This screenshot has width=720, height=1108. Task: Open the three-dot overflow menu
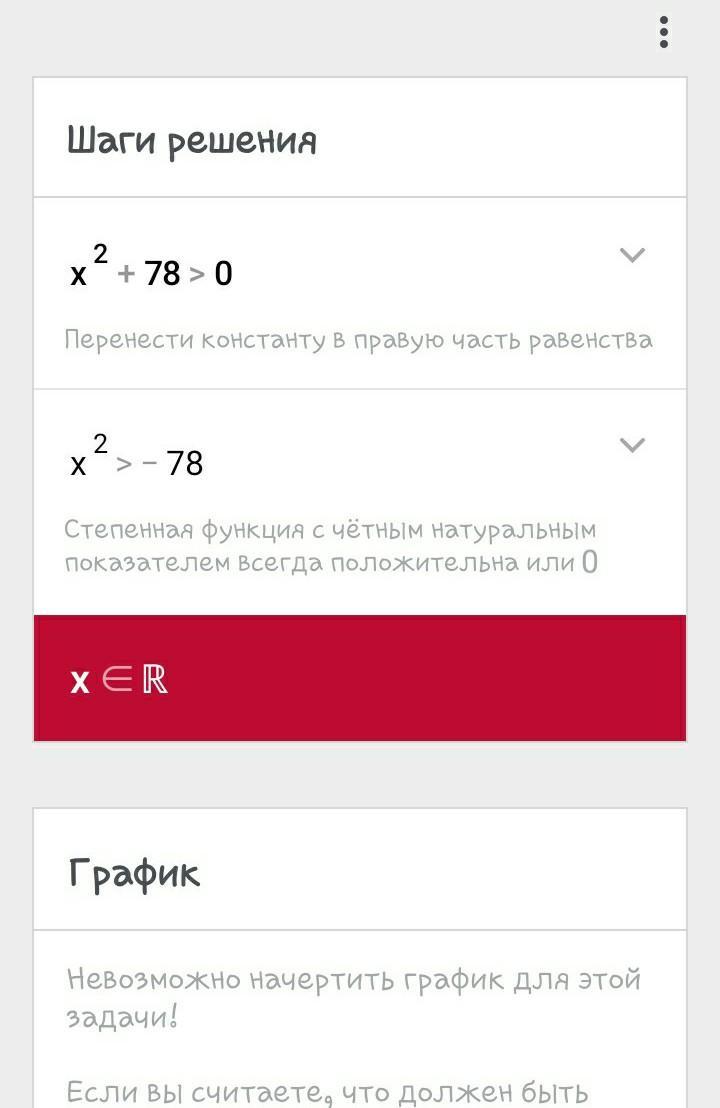tap(663, 33)
